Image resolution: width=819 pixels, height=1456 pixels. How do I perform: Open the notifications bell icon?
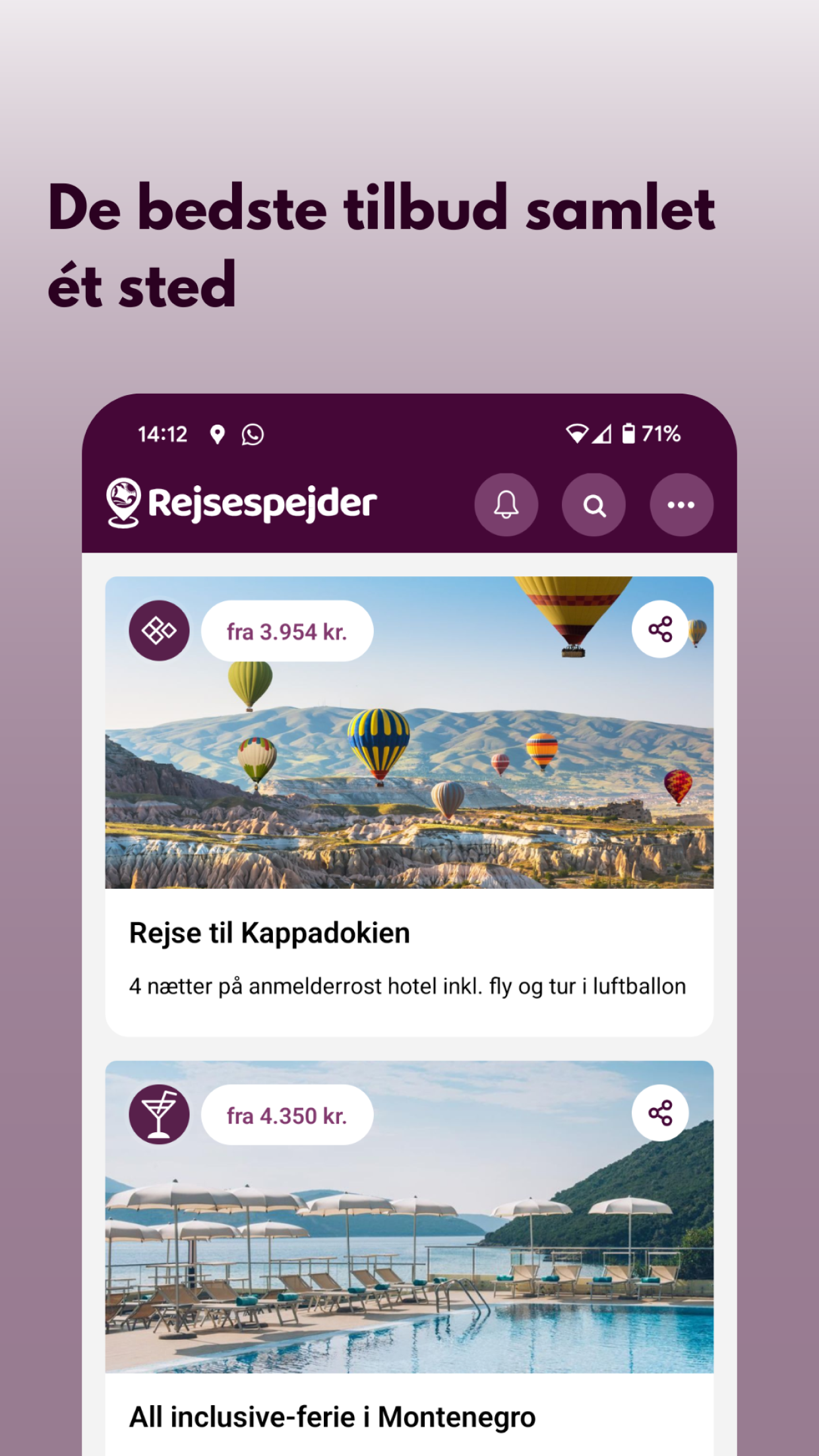coord(505,504)
